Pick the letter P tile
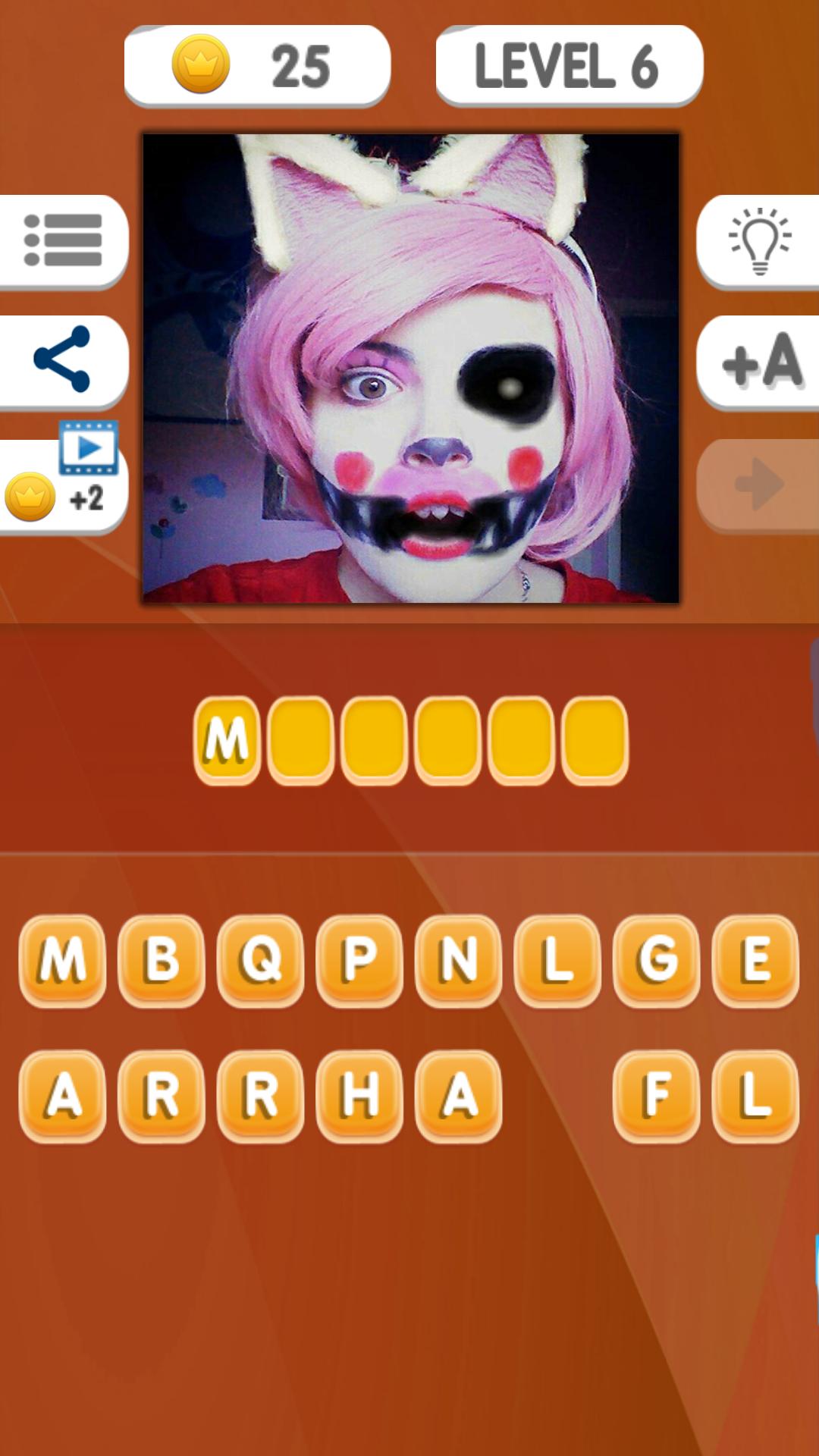 [x=359, y=960]
